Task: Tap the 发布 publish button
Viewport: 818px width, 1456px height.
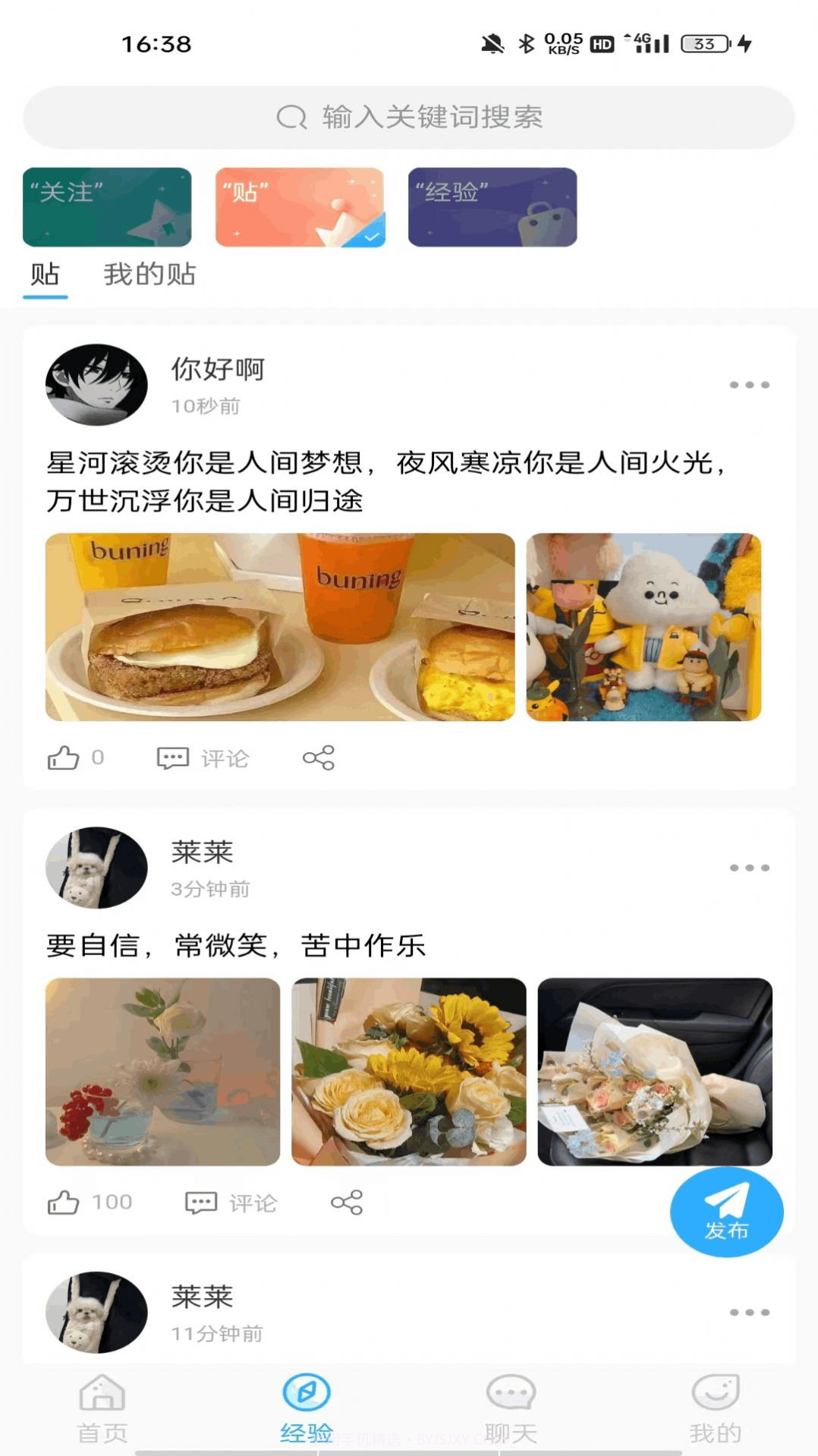Action: click(x=725, y=1213)
